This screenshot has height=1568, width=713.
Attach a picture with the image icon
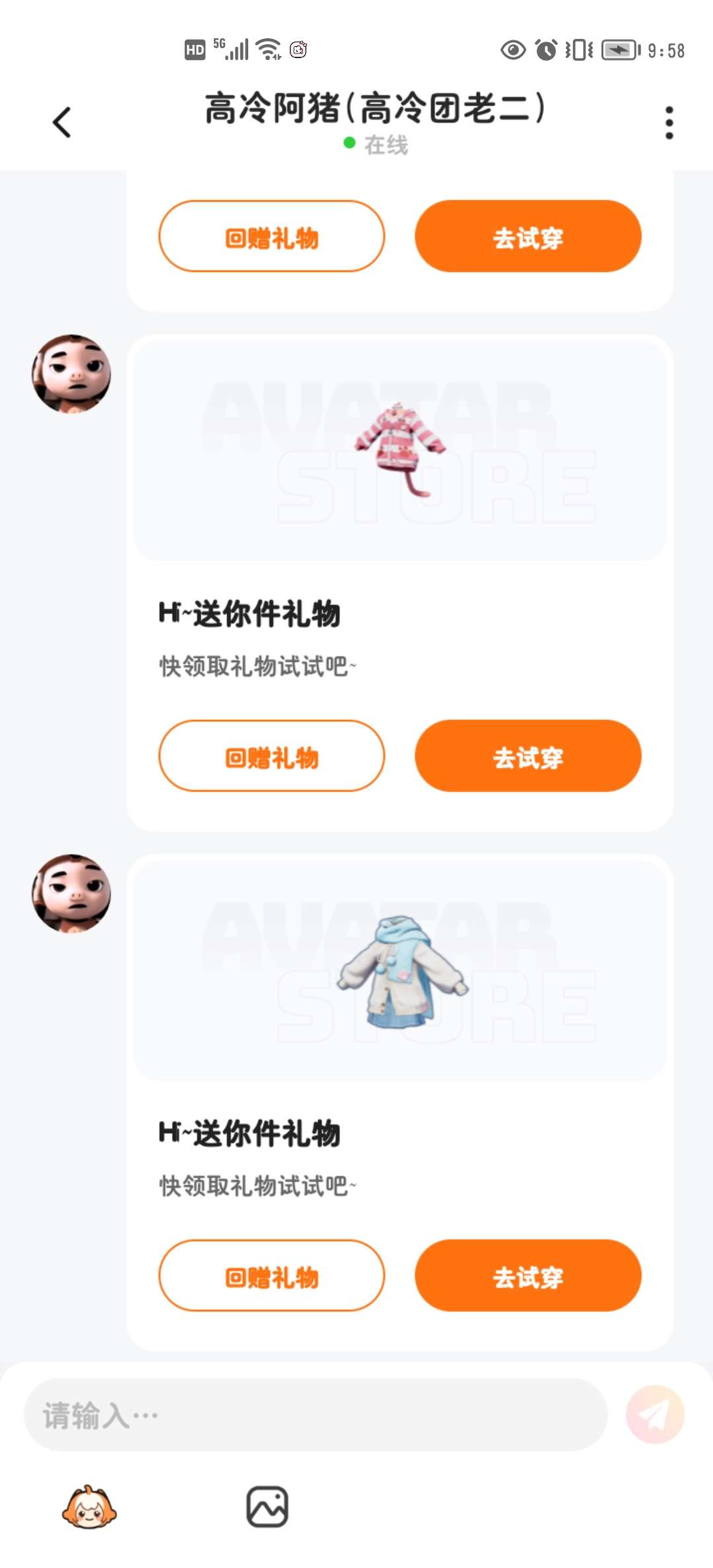click(x=267, y=1507)
